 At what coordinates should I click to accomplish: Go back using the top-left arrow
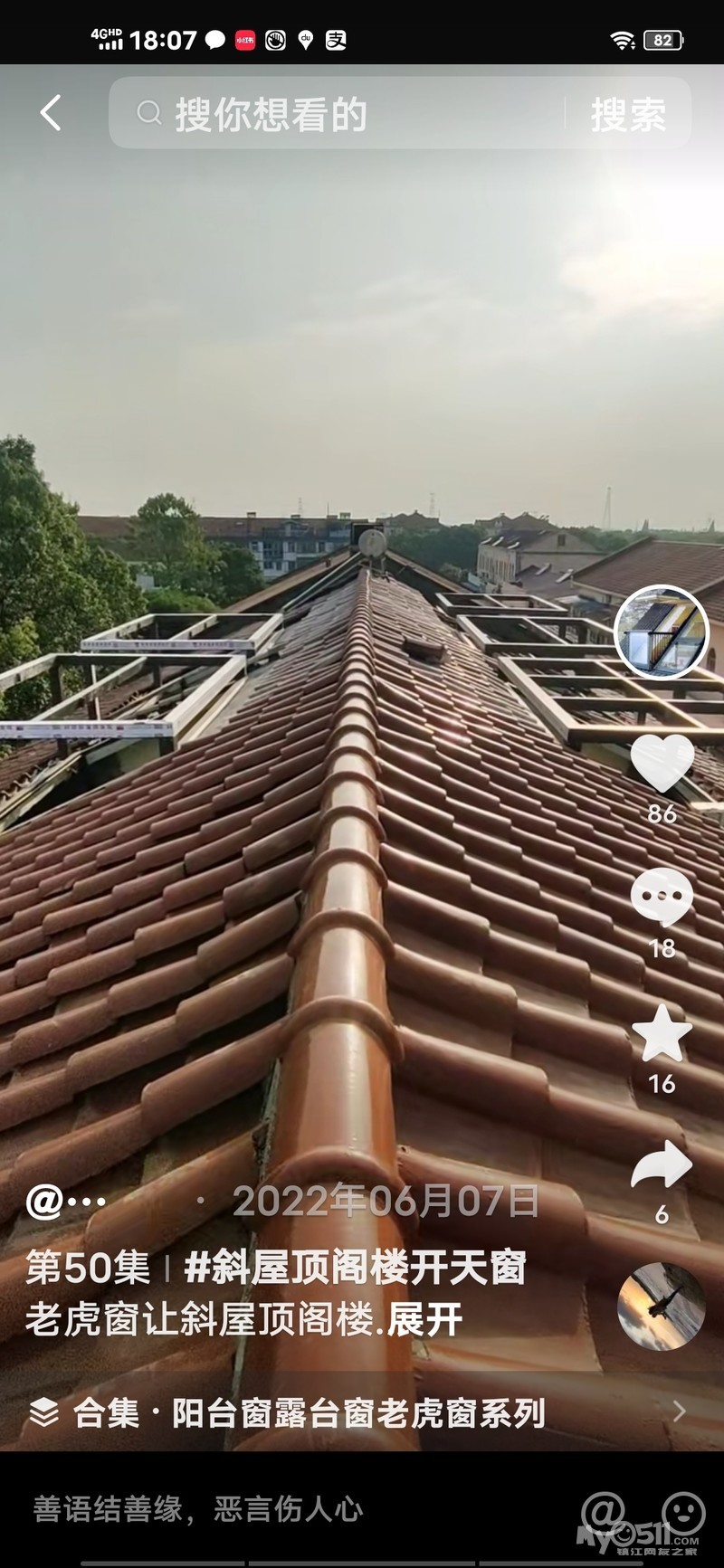[x=52, y=114]
